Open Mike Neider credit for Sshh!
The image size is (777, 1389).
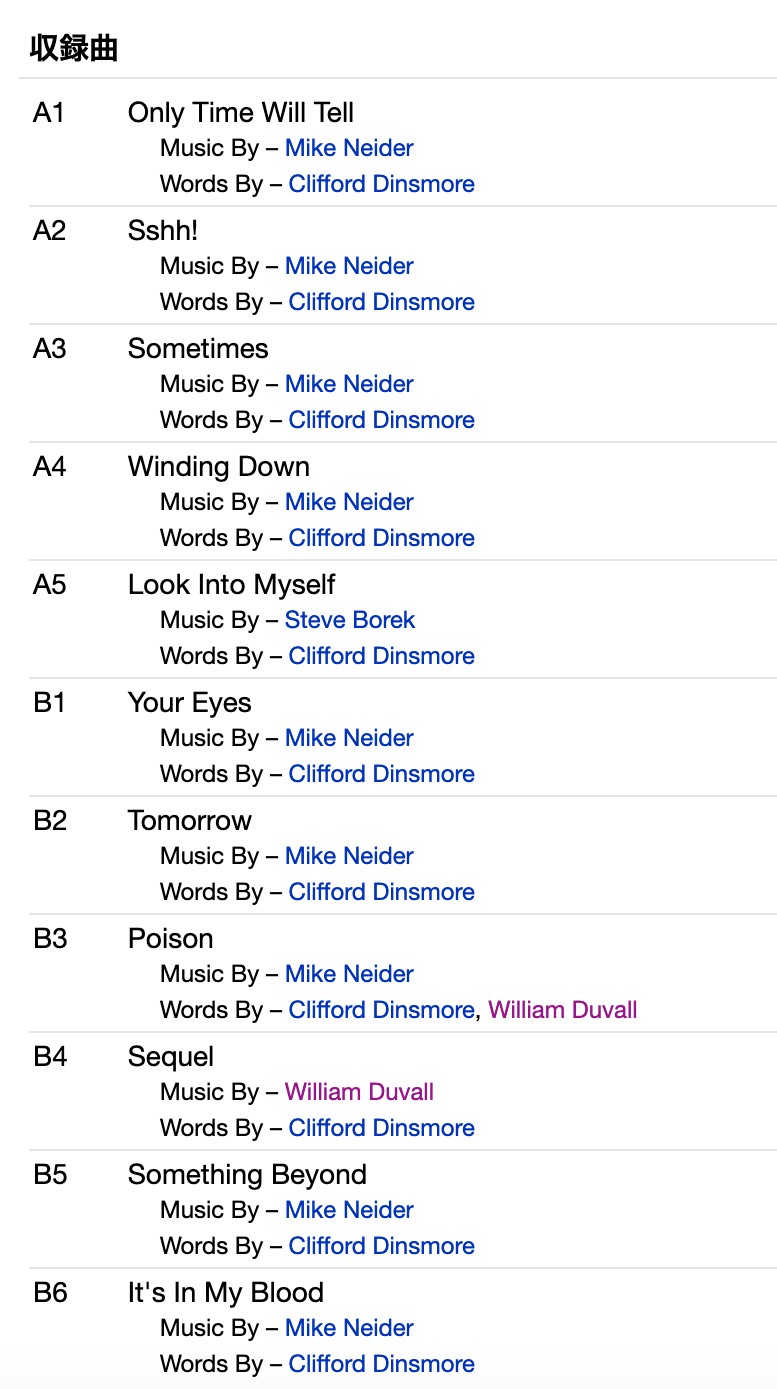click(349, 266)
